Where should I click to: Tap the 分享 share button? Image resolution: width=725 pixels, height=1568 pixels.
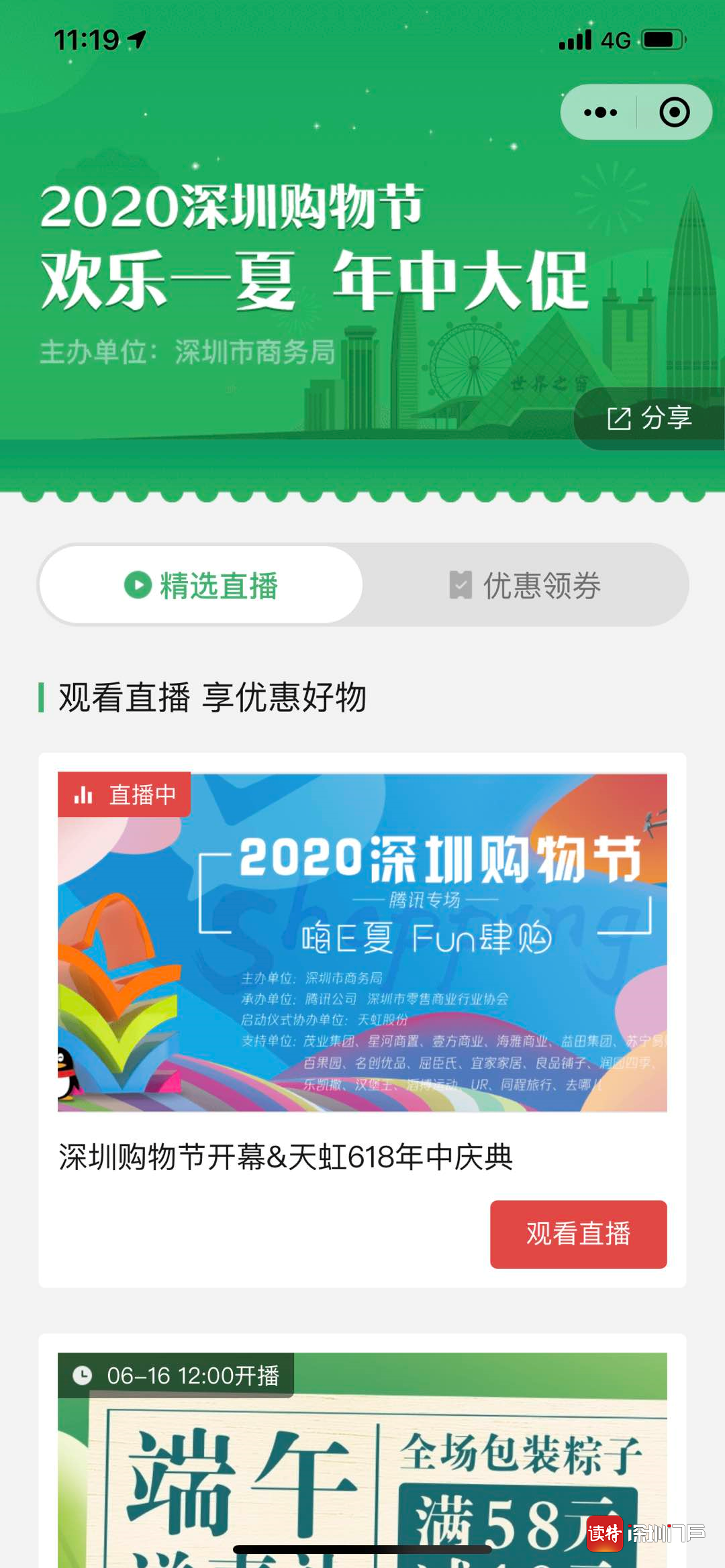pyautogui.click(x=649, y=419)
